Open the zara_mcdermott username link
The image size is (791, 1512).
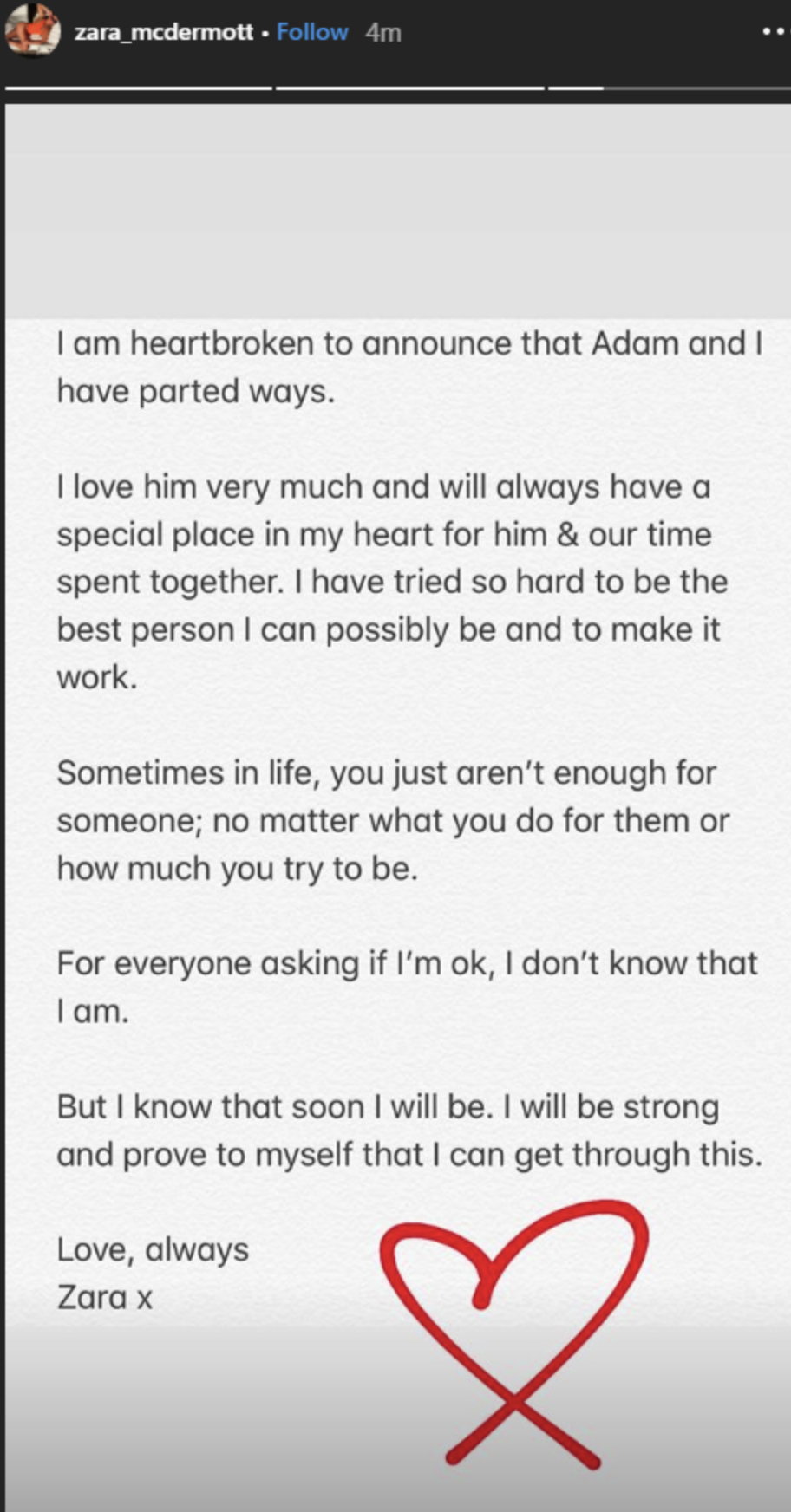165,32
